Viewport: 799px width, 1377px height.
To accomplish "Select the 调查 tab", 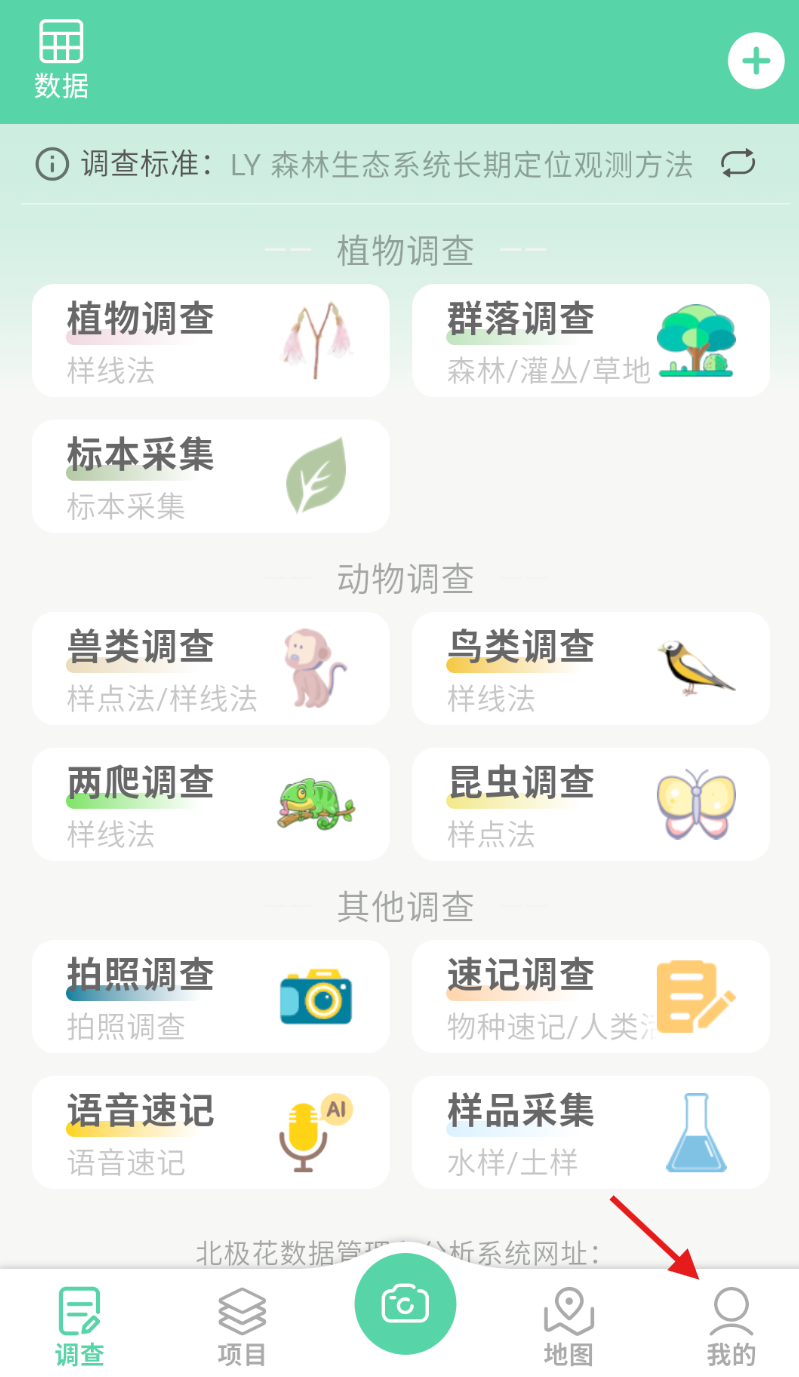I will (79, 1327).
